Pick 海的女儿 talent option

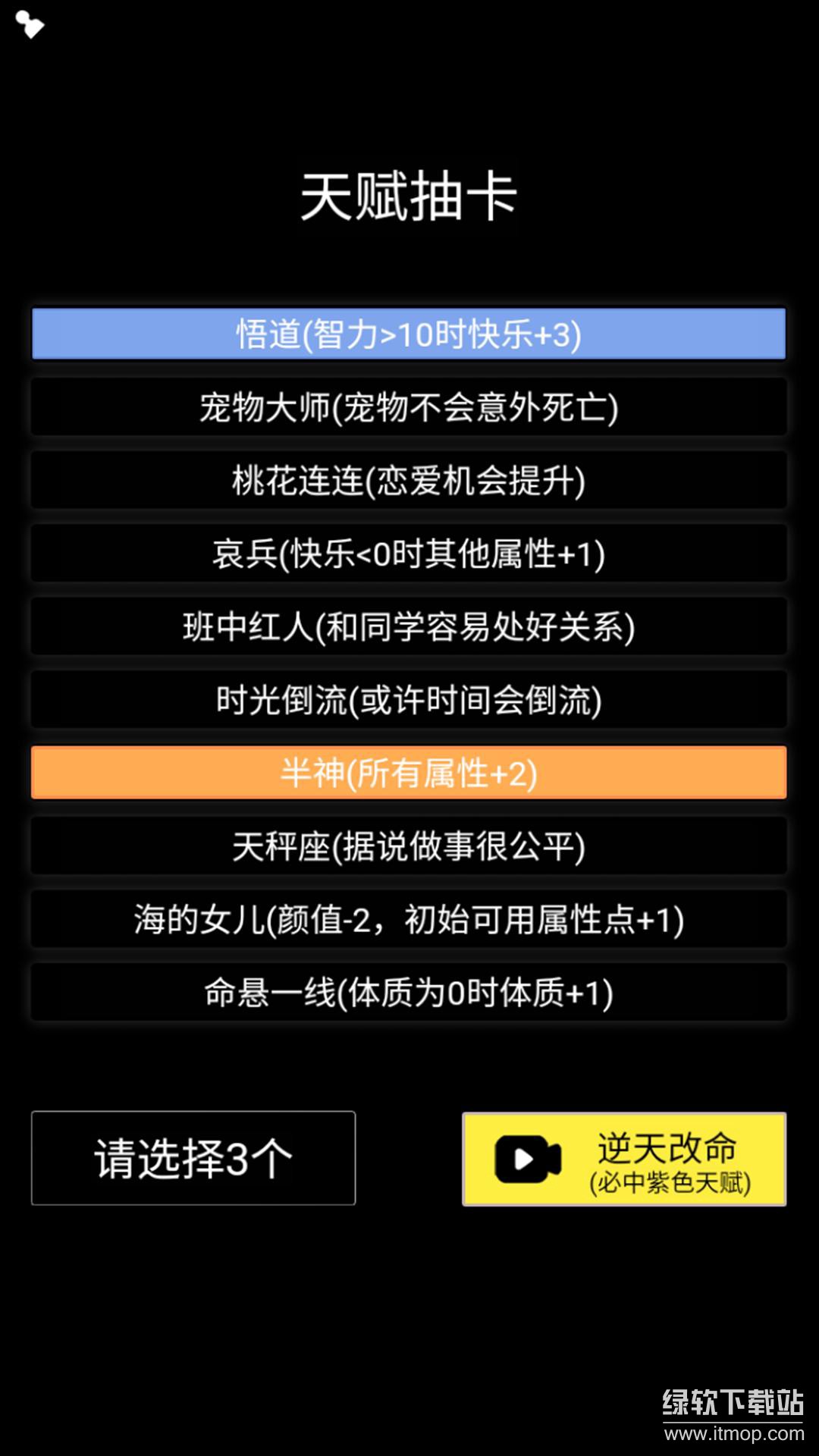409,919
